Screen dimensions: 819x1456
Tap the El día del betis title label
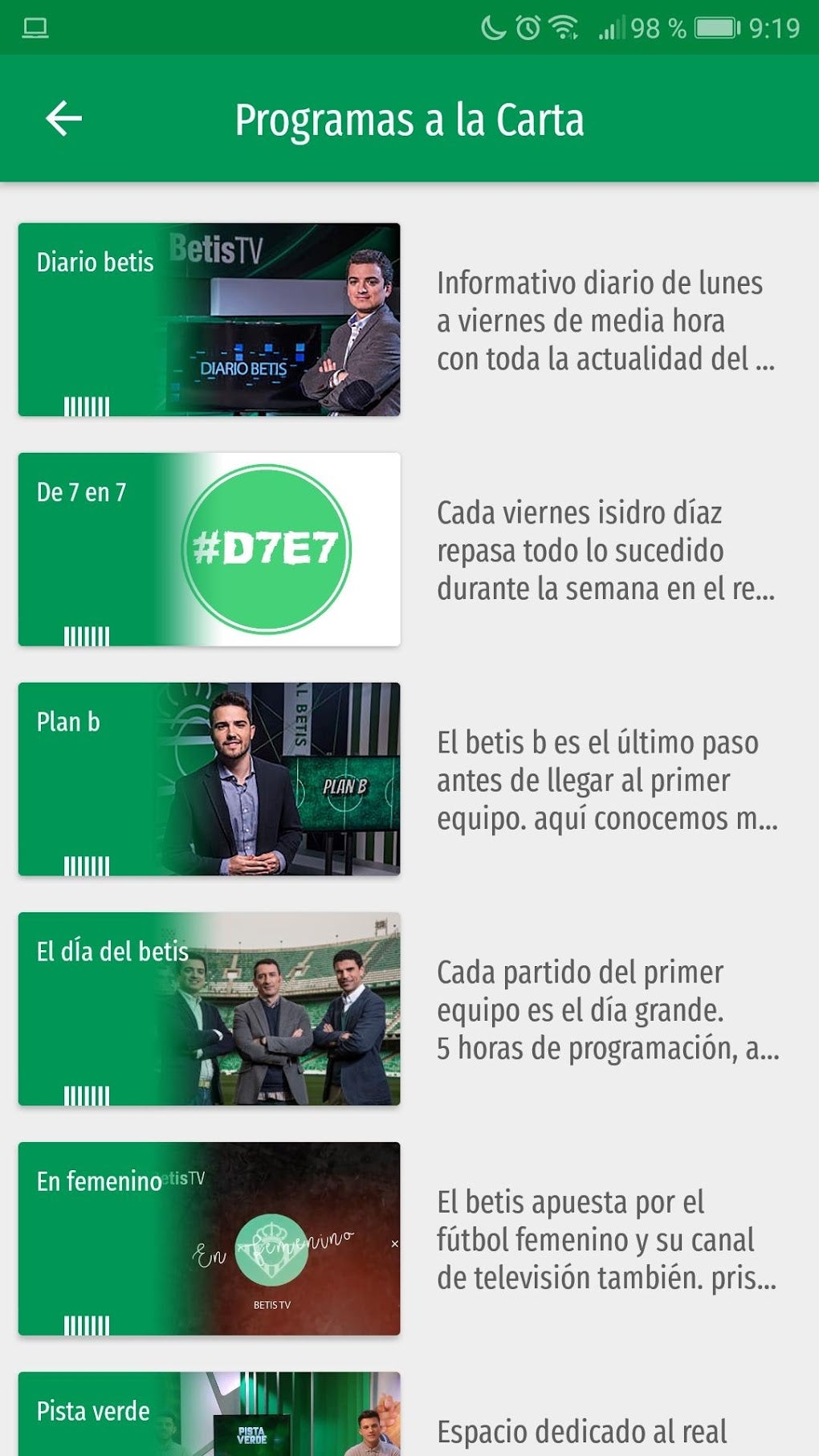[x=111, y=952]
